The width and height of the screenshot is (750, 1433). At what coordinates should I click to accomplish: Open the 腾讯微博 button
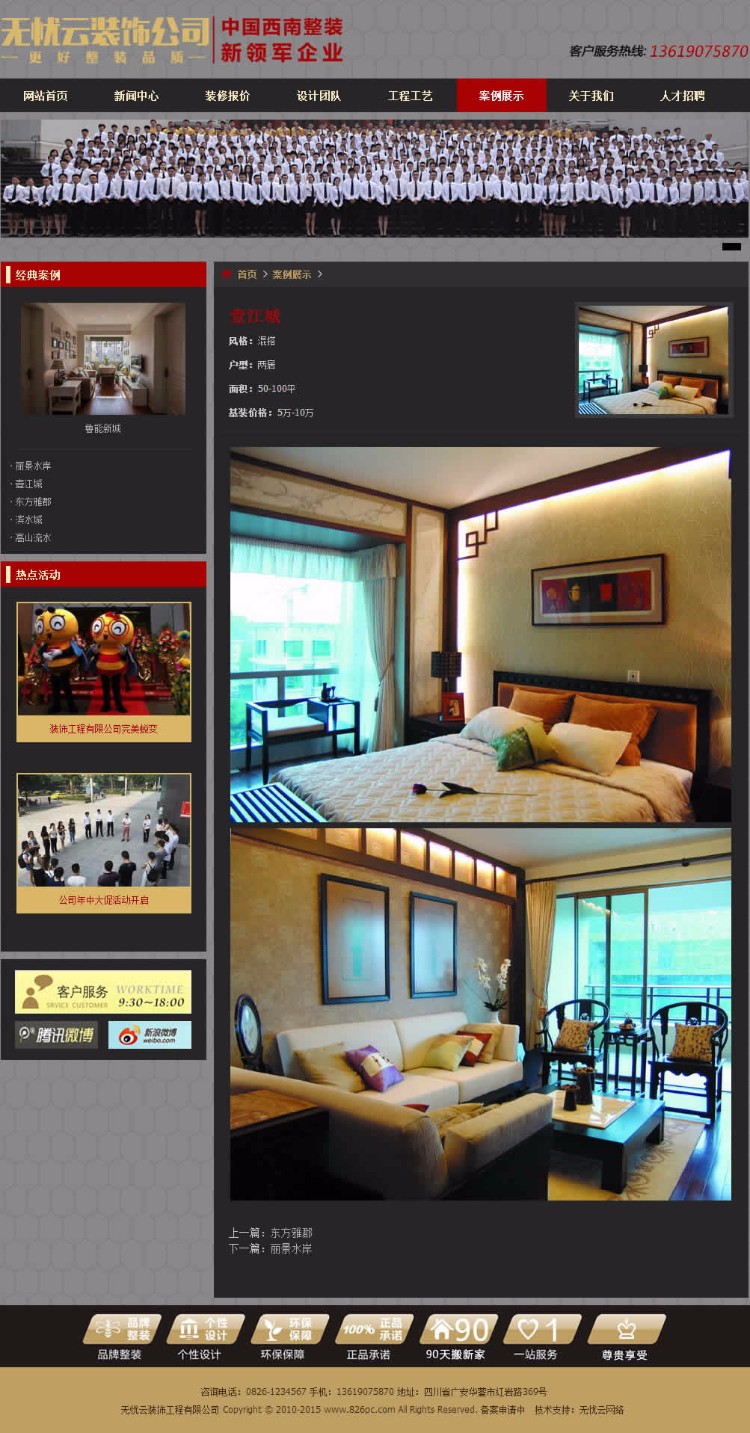56,1035
